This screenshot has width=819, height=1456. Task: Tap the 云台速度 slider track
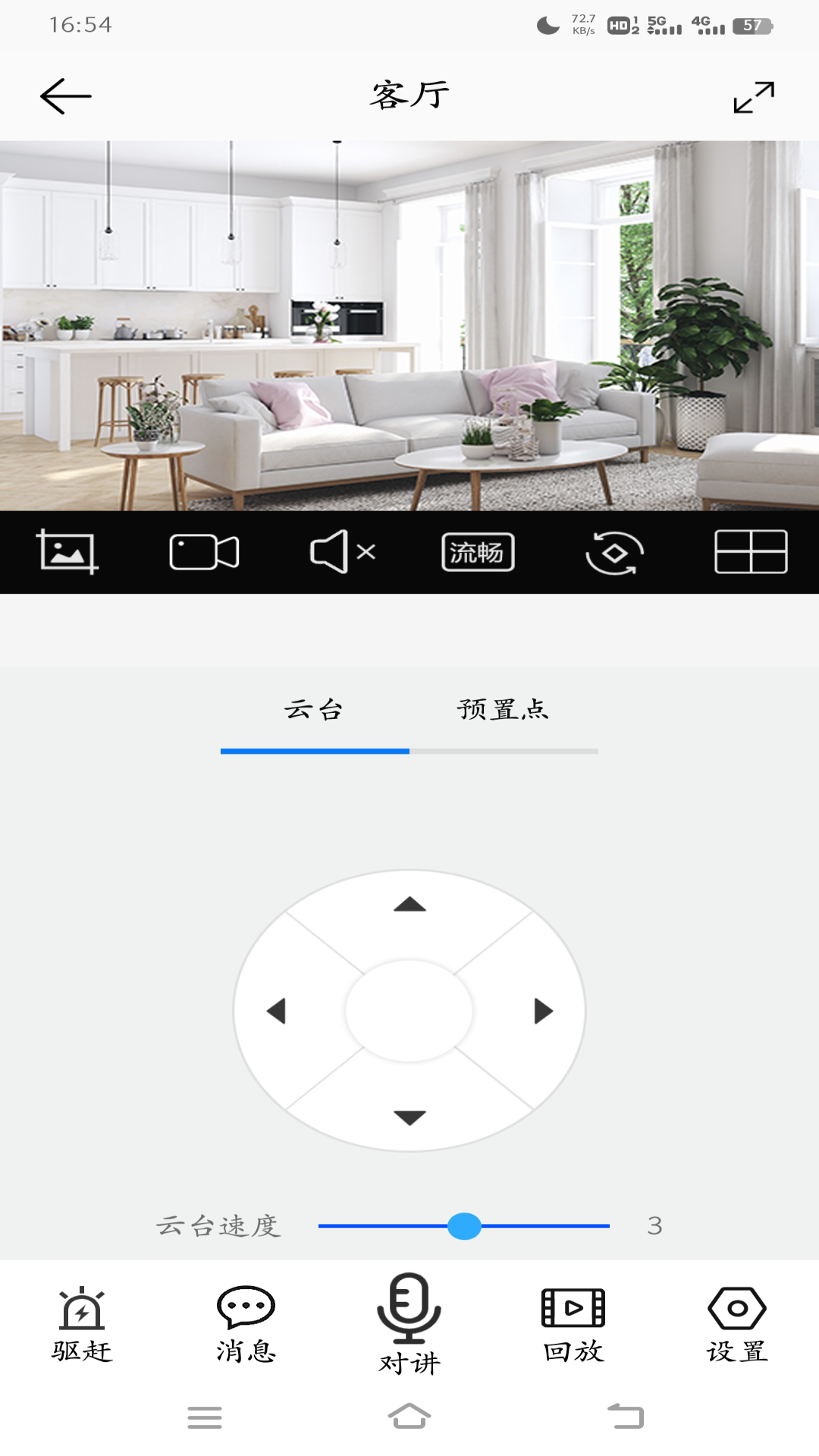point(546,1225)
